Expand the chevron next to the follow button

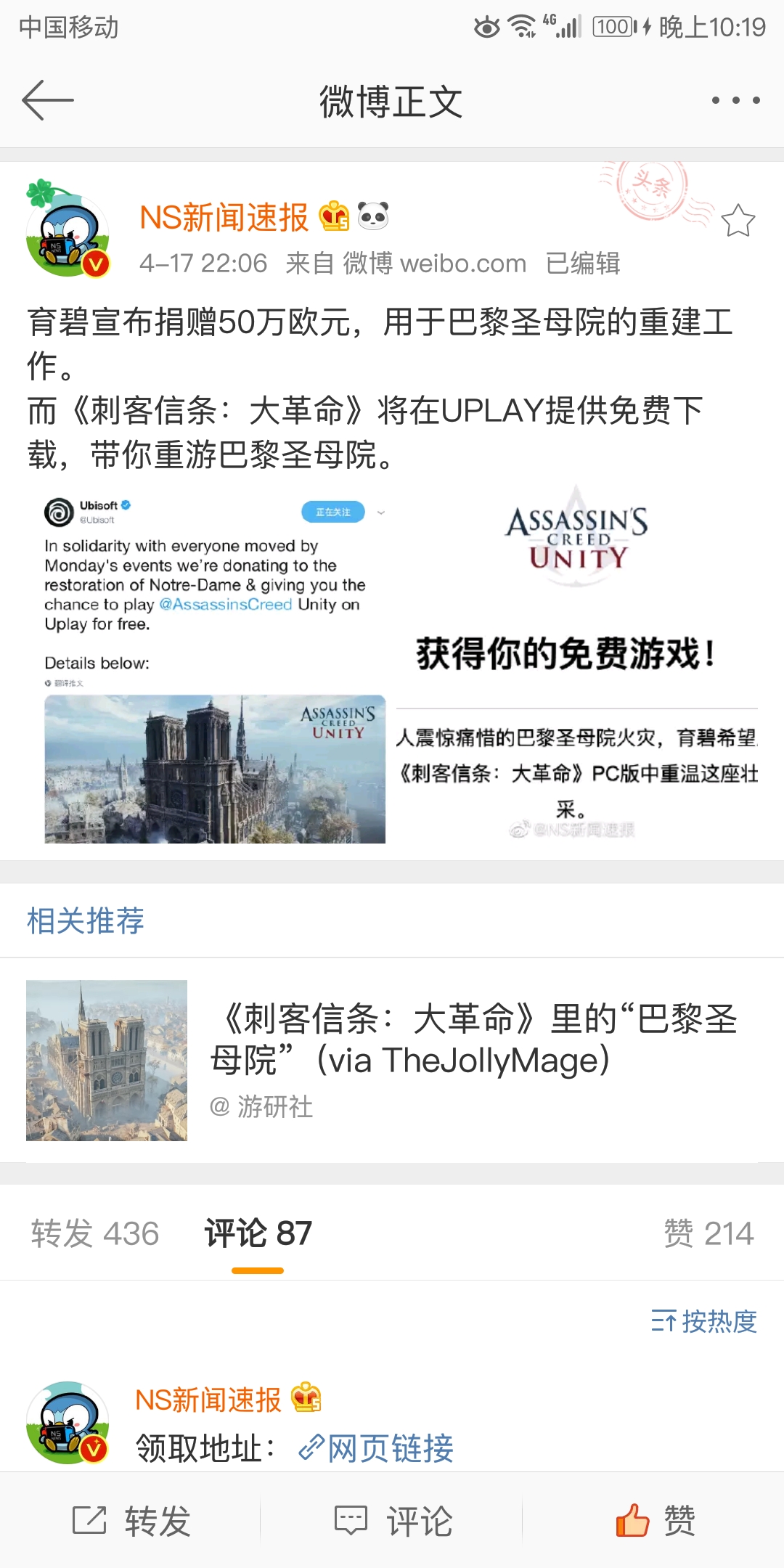381,512
